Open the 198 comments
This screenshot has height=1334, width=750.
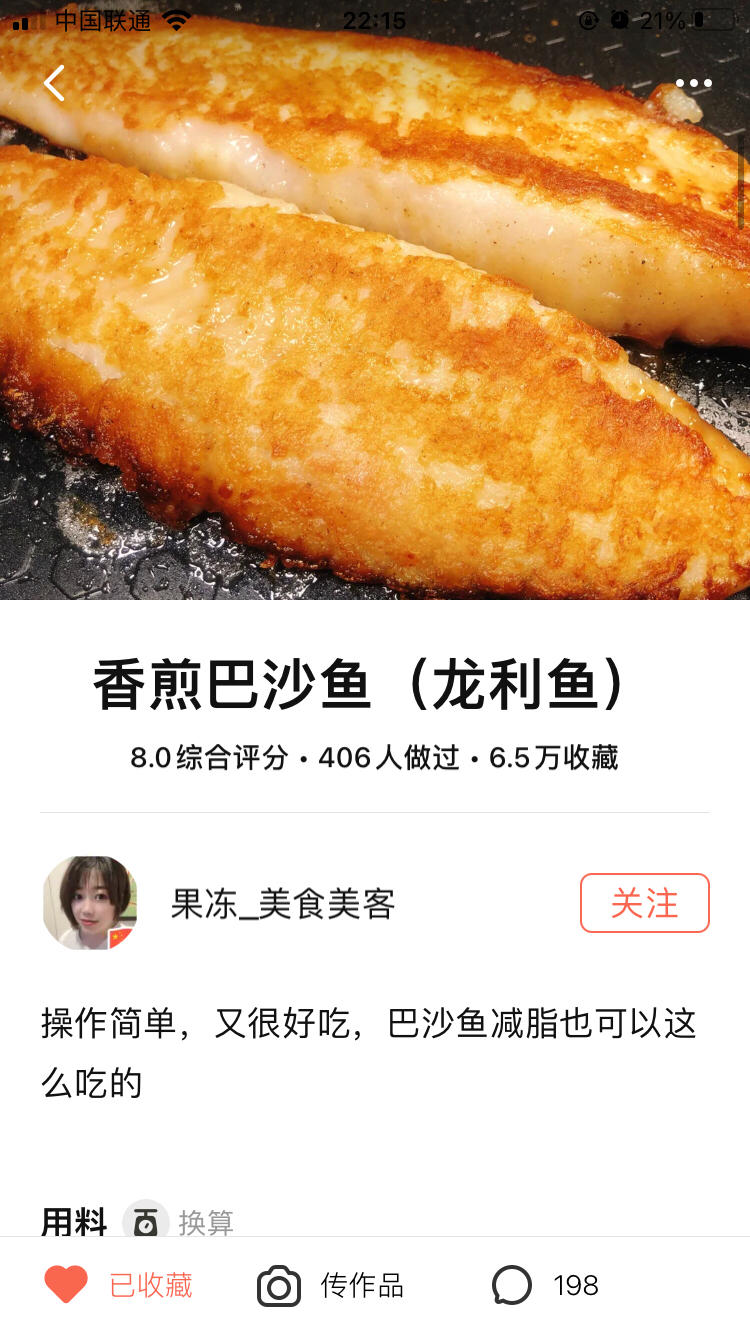click(546, 1285)
